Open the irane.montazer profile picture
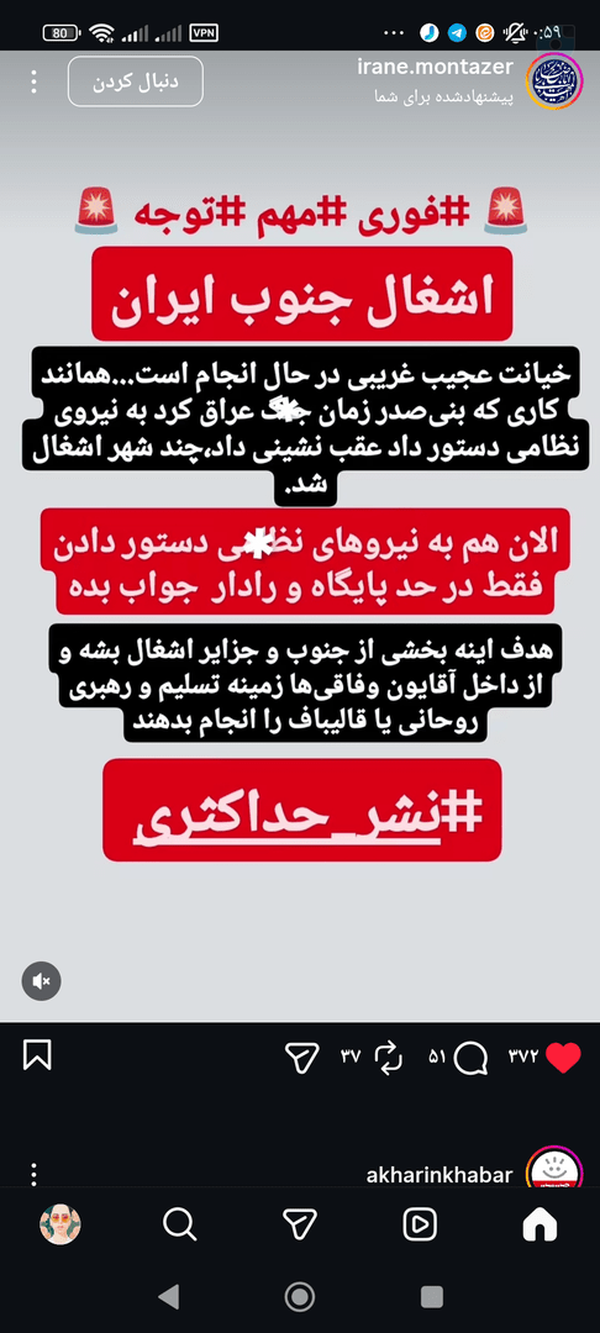Image resolution: width=600 pixels, height=1333 pixels. point(554,82)
